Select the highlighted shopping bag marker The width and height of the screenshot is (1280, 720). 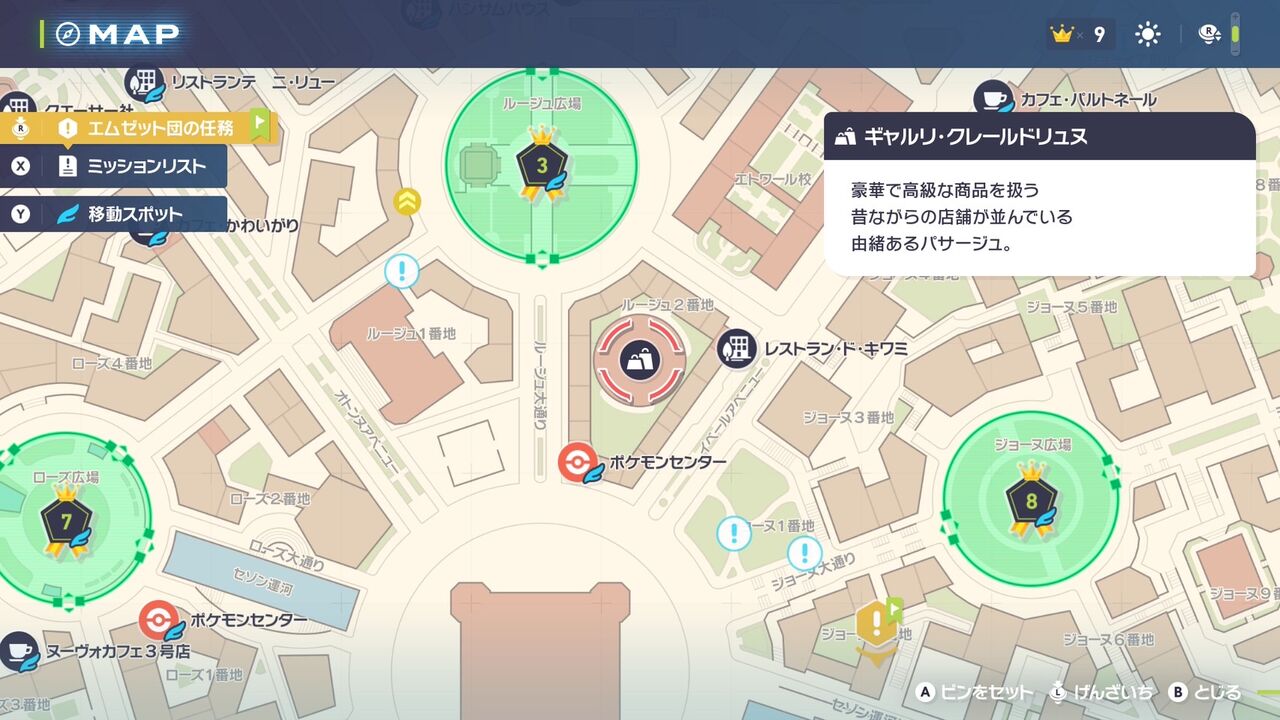tap(640, 360)
